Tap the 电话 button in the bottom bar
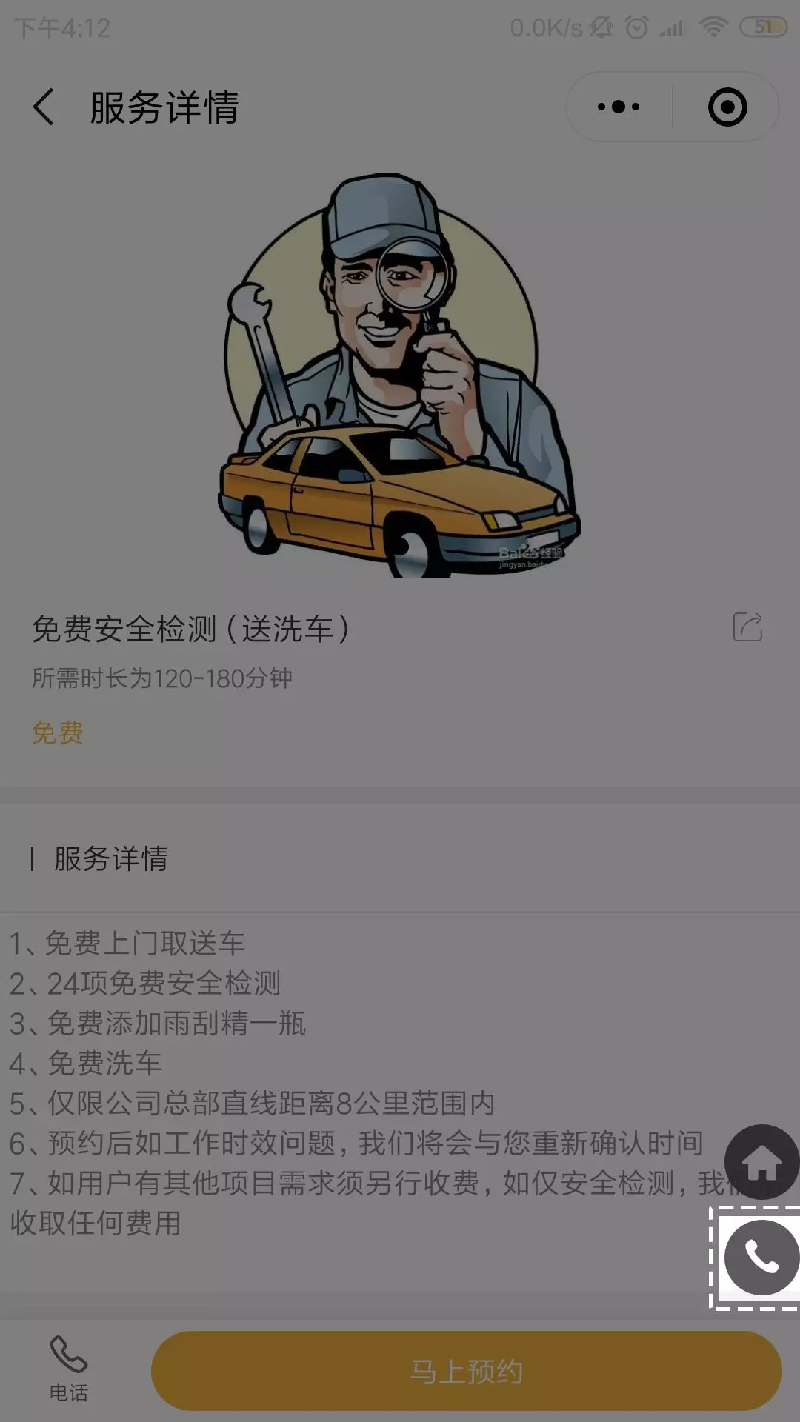The image size is (800, 1422). [x=68, y=1369]
